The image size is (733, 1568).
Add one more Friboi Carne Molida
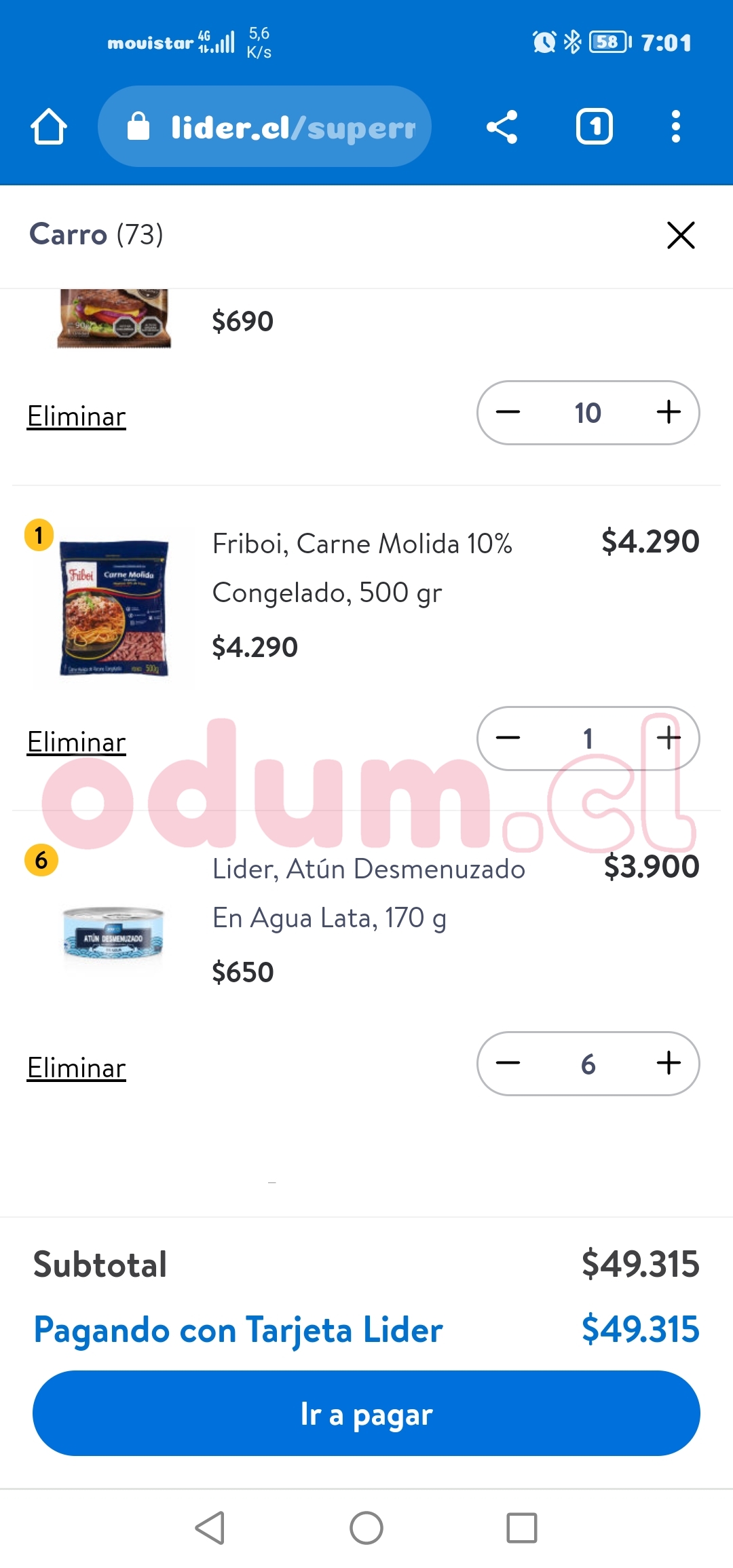(669, 738)
